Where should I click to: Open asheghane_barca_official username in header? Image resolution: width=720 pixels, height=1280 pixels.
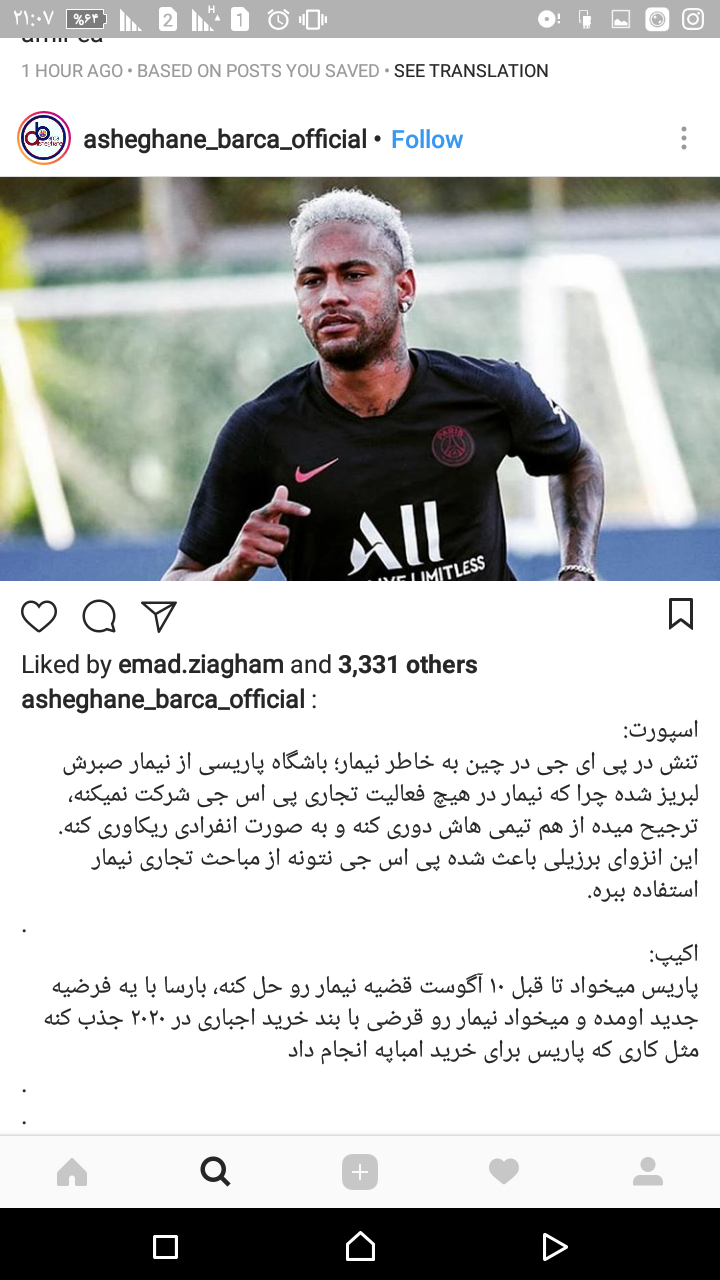225,140
